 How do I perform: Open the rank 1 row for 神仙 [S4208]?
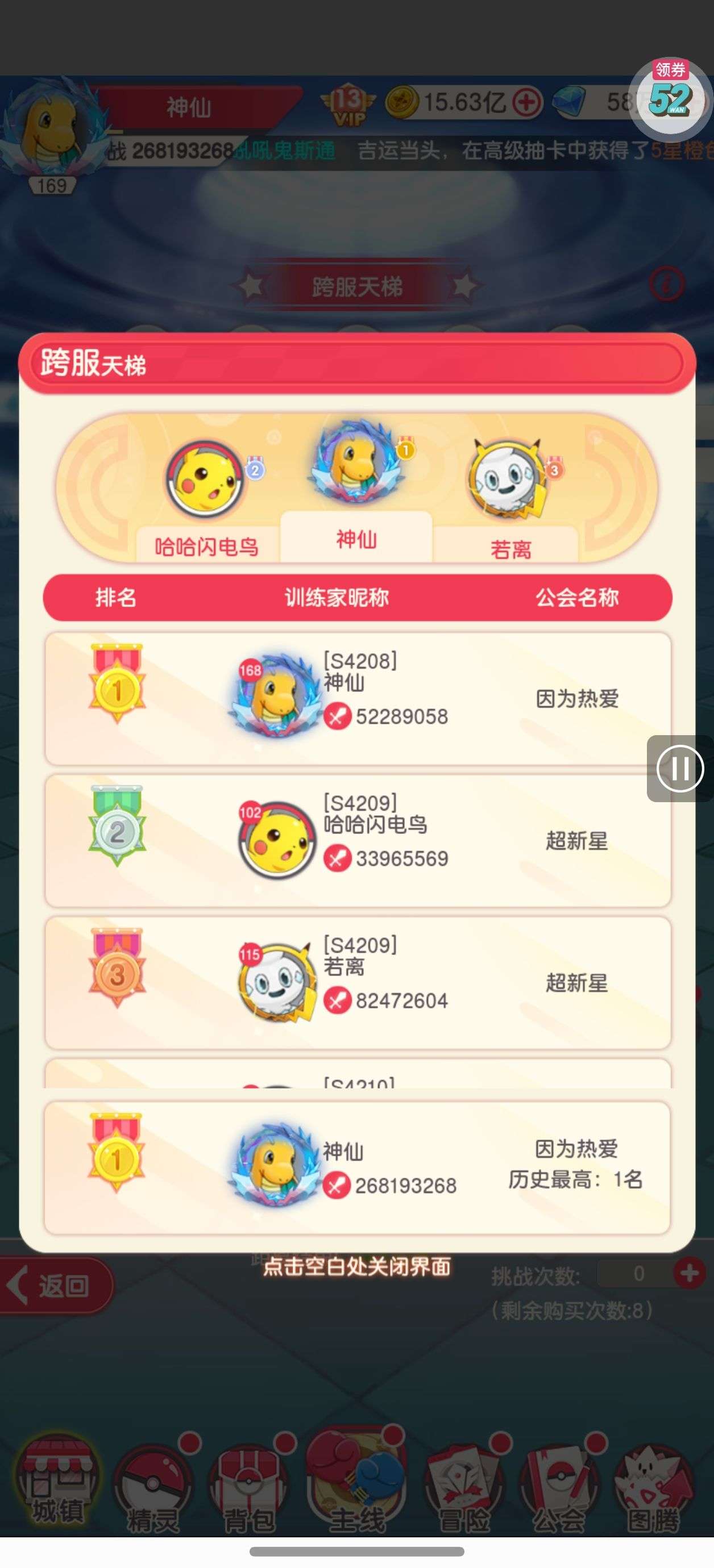coord(357,698)
